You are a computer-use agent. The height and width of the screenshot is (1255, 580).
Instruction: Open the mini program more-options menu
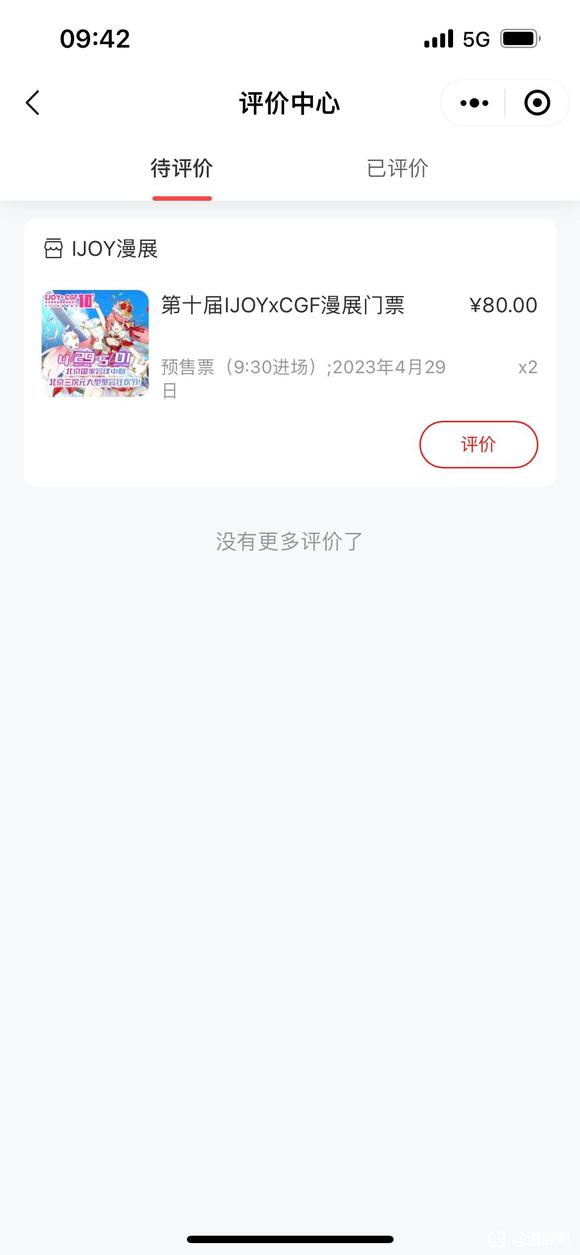pos(474,103)
